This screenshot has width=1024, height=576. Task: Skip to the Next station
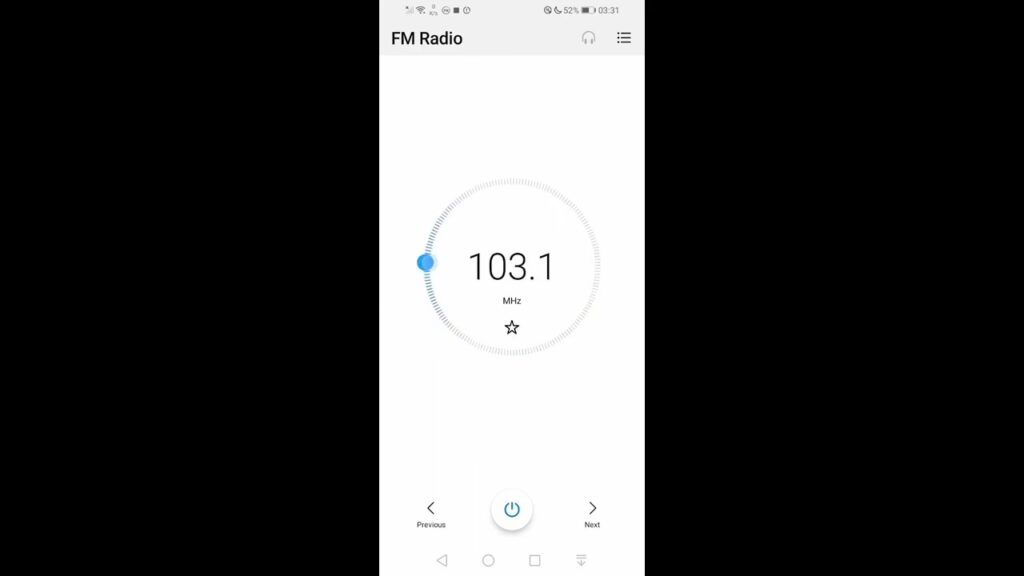point(592,513)
